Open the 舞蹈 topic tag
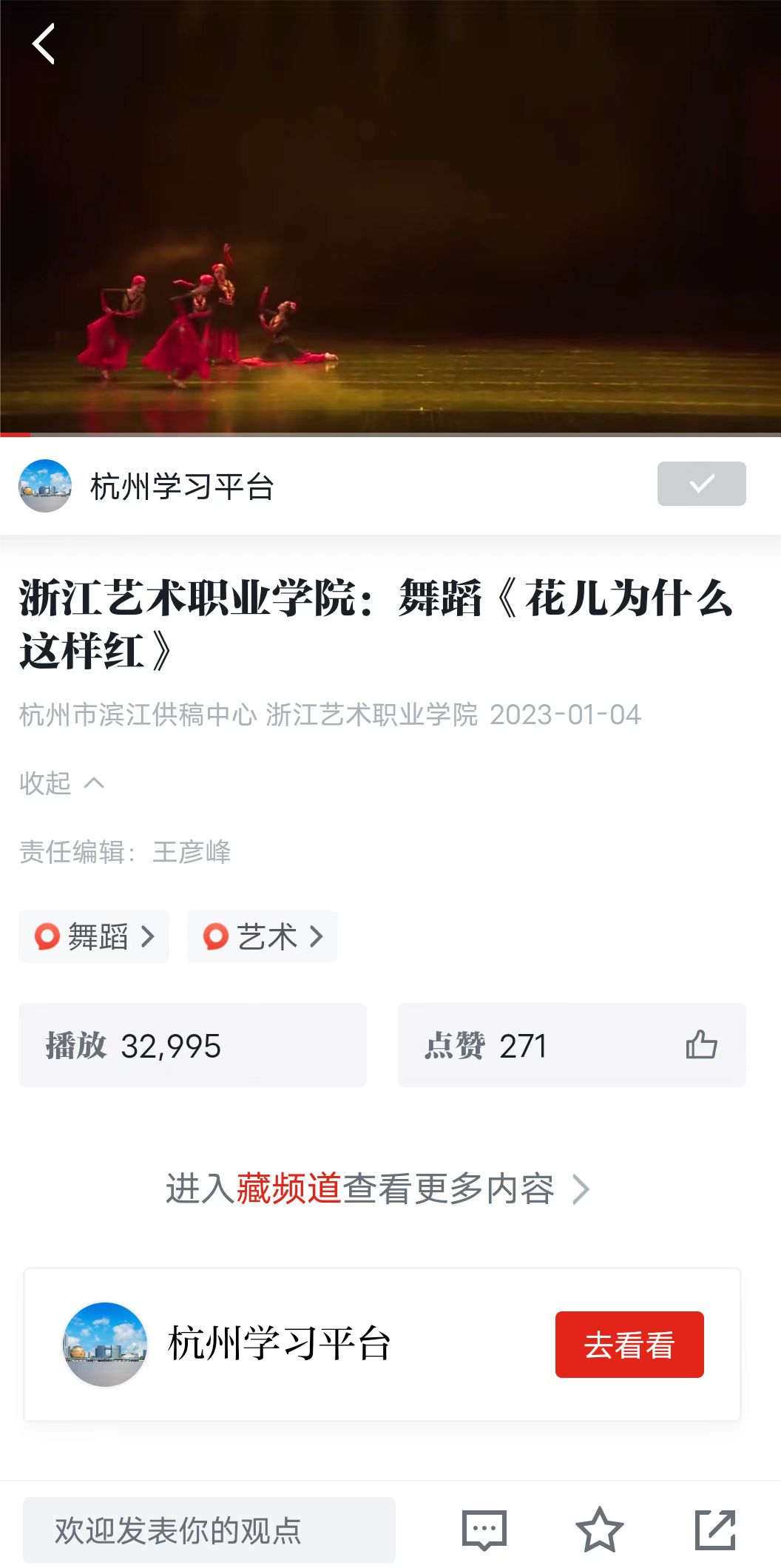The height and width of the screenshot is (1568, 781). coord(95,936)
